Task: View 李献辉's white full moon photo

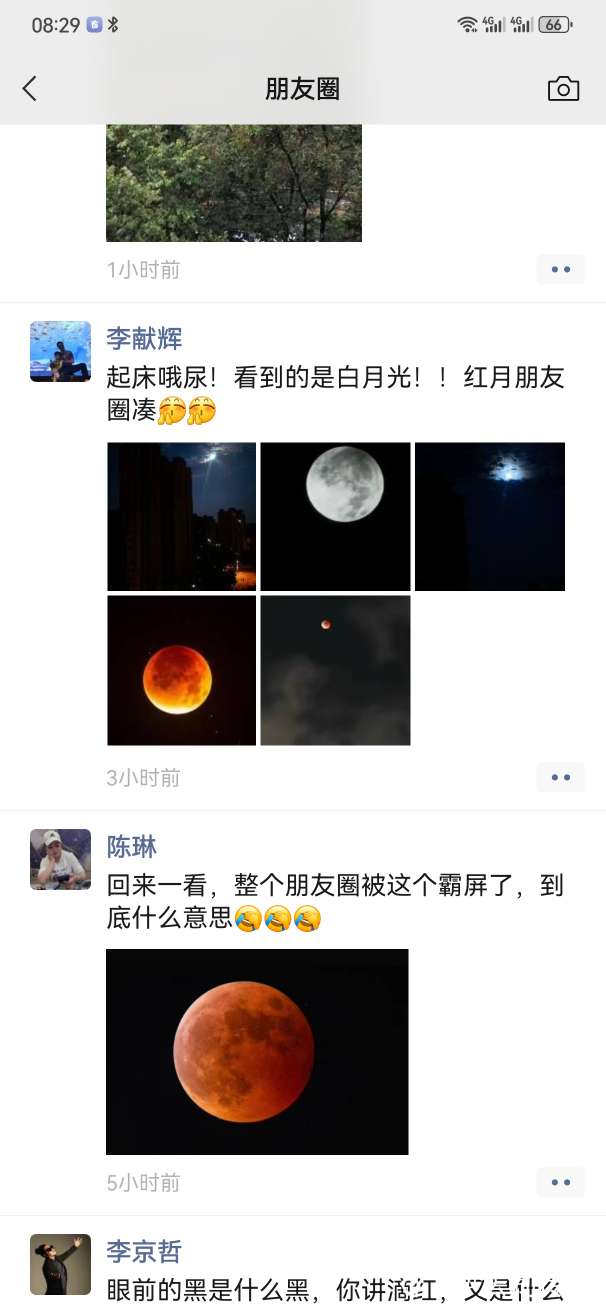Action: 335,516
